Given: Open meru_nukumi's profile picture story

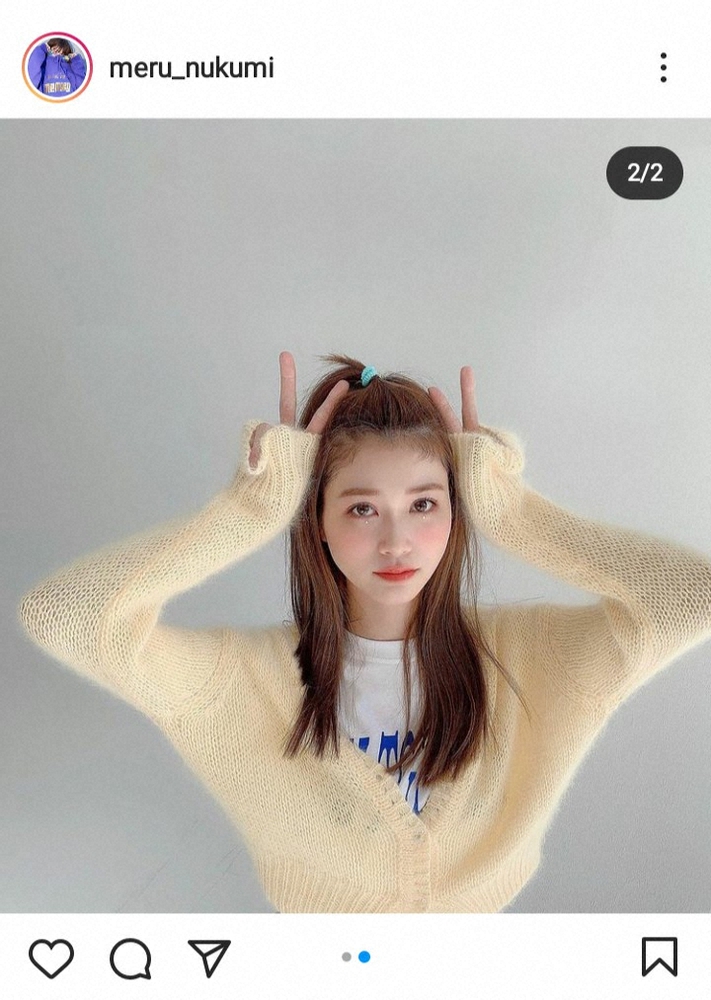Looking at the screenshot, I should pyautogui.click(x=57, y=68).
